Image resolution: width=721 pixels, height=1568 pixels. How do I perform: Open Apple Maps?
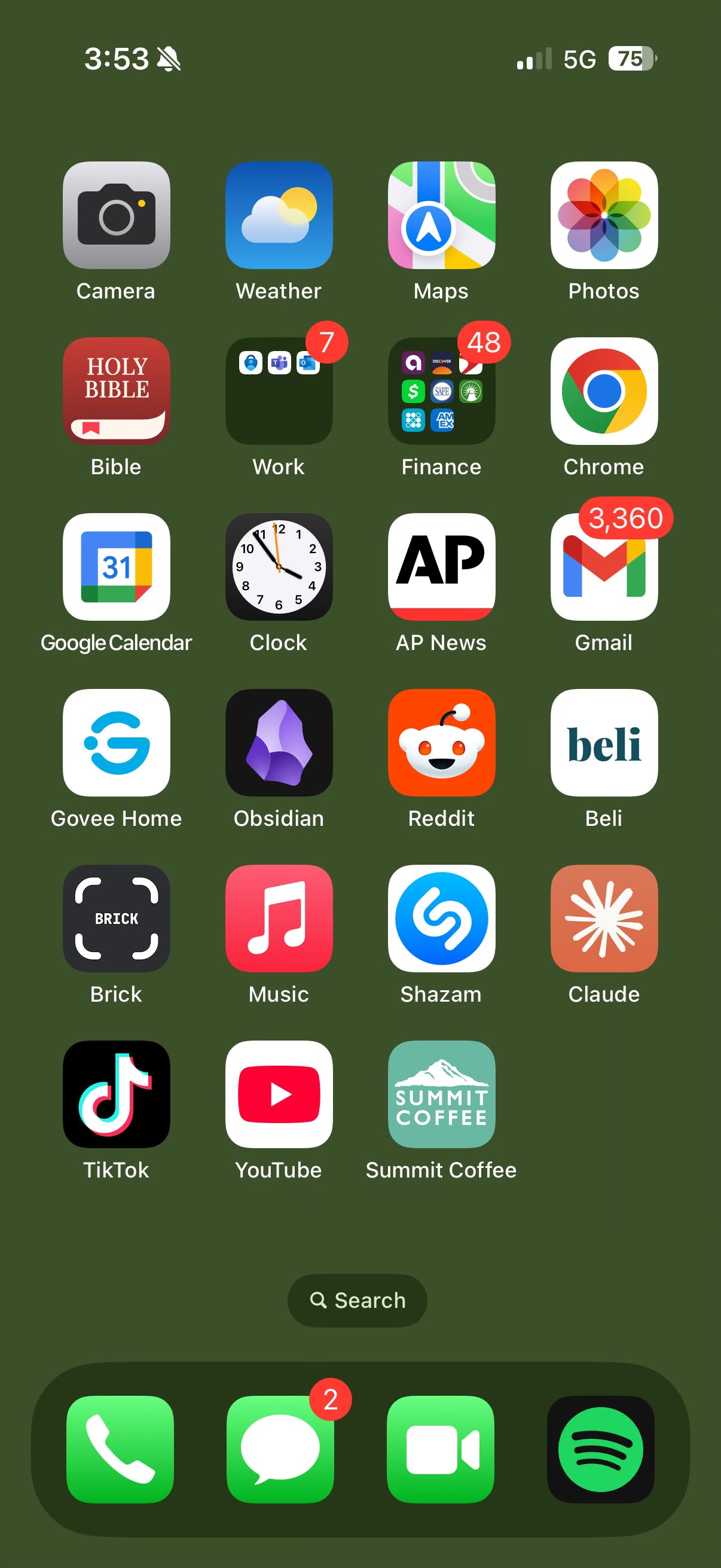(x=441, y=215)
